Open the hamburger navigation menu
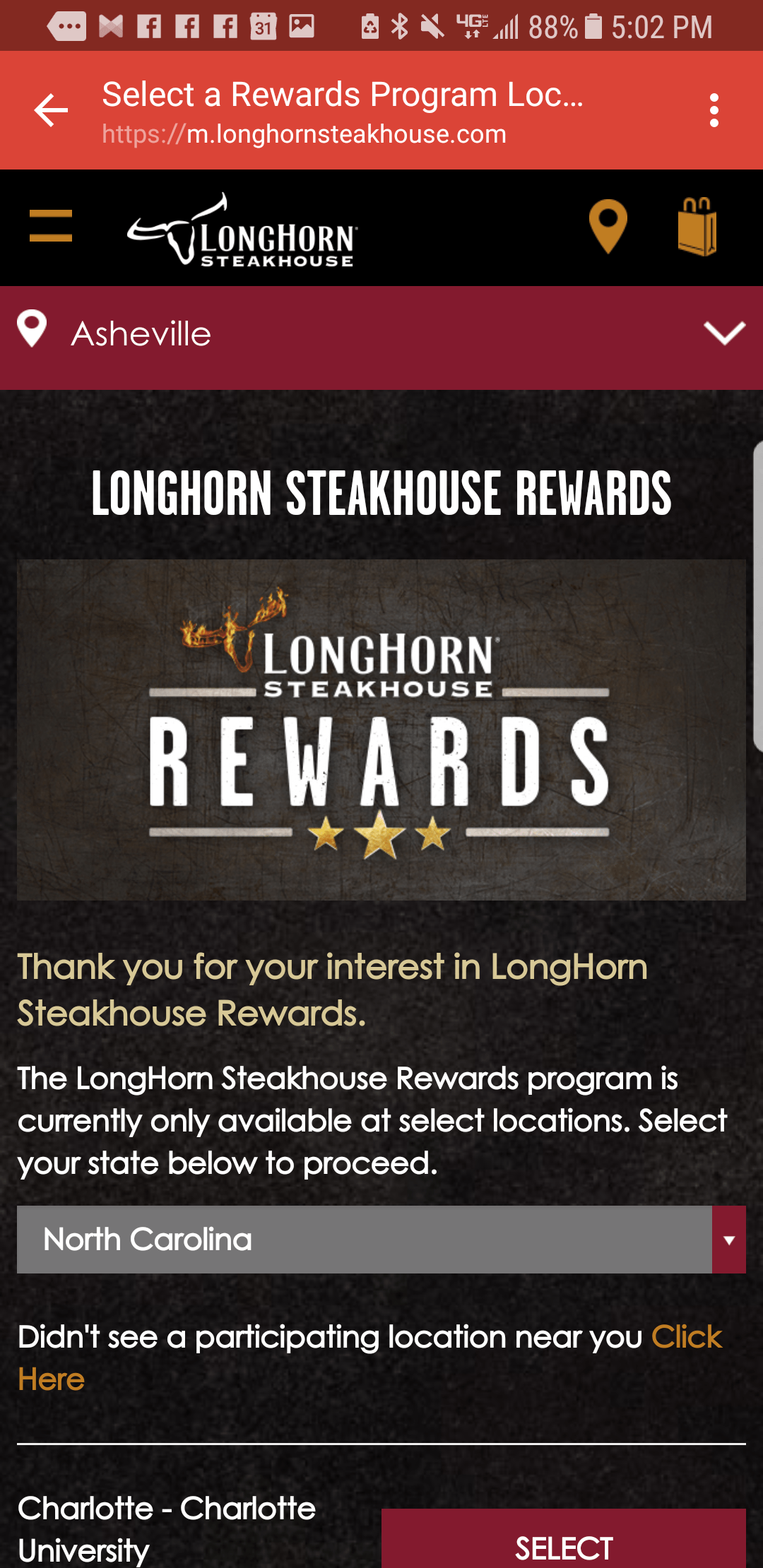 51,227
